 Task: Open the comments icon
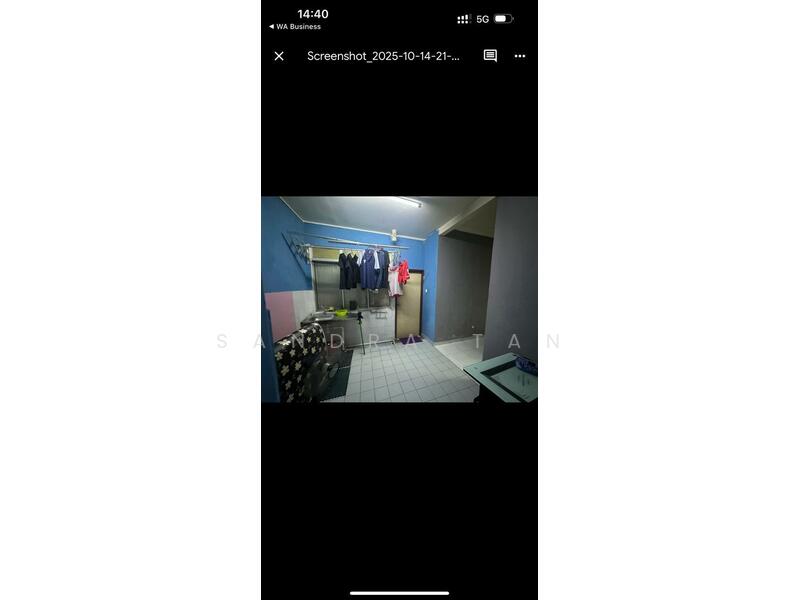(490, 56)
